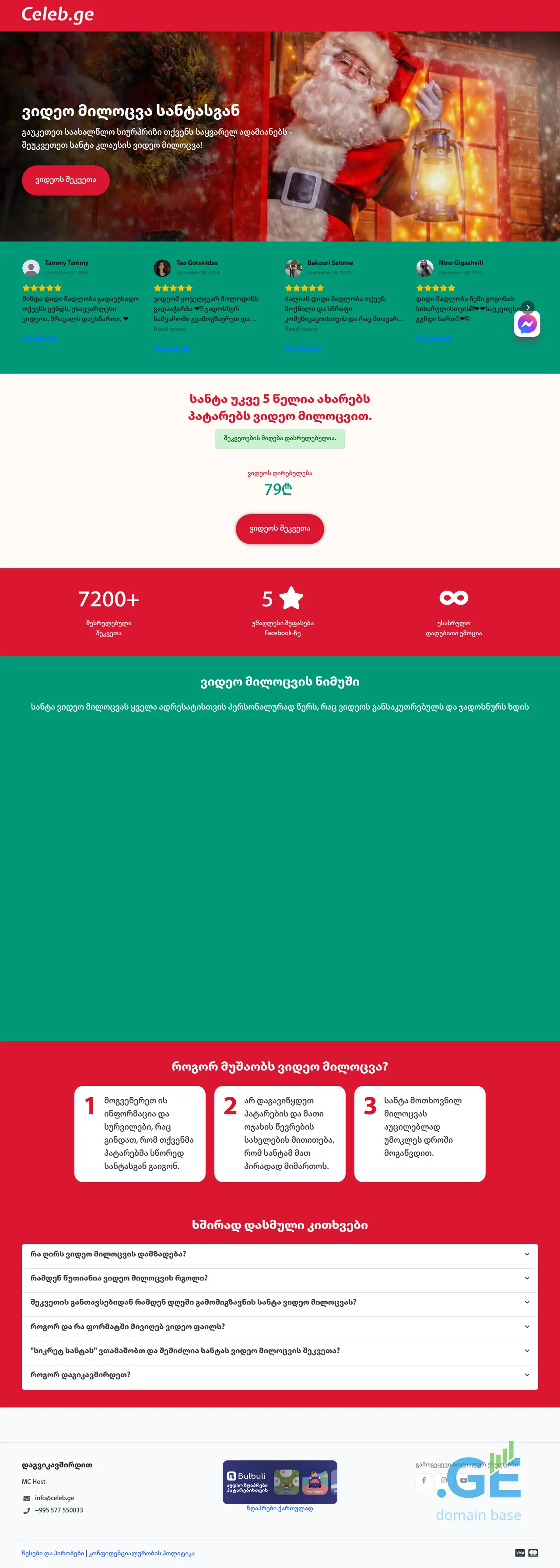
Task: Open Facebook link under Tammy Tammy's review
Action: point(40,338)
